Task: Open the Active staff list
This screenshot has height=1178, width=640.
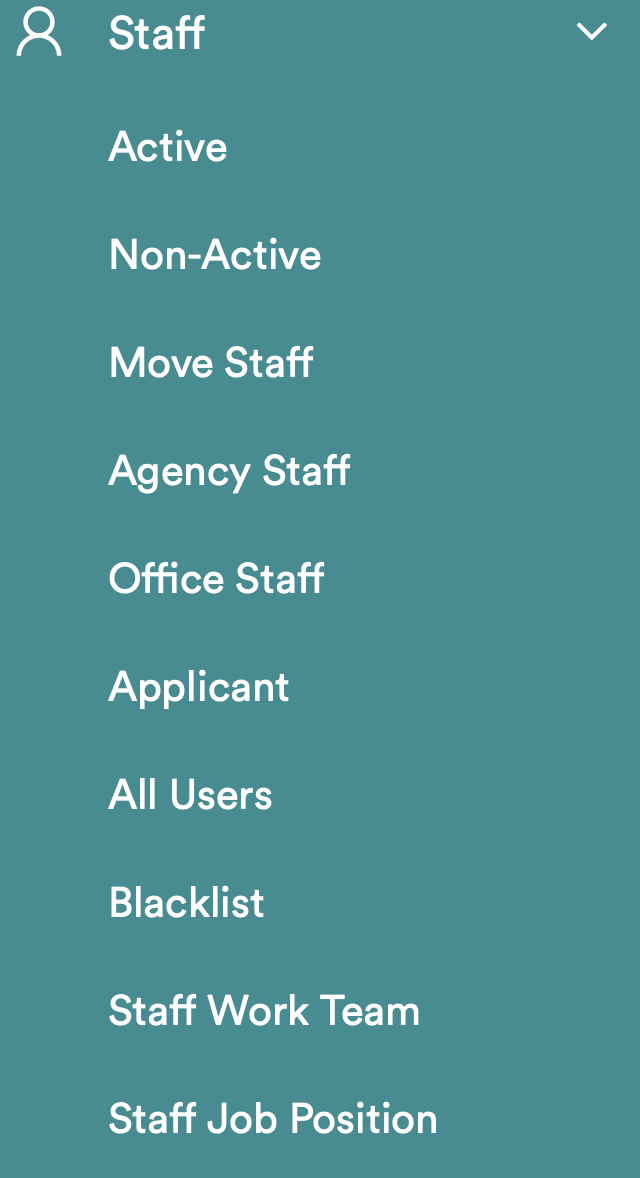Action: tap(168, 148)
